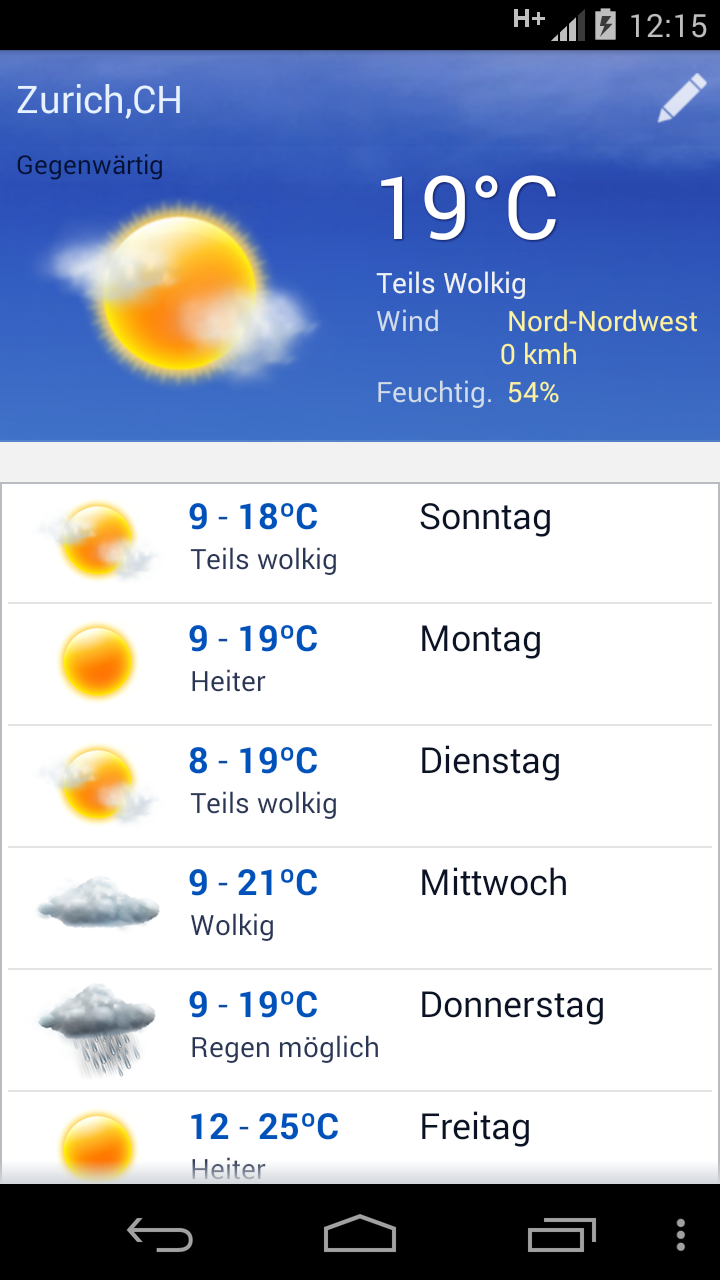View the Dienstag forecast details

pos(360,785)
